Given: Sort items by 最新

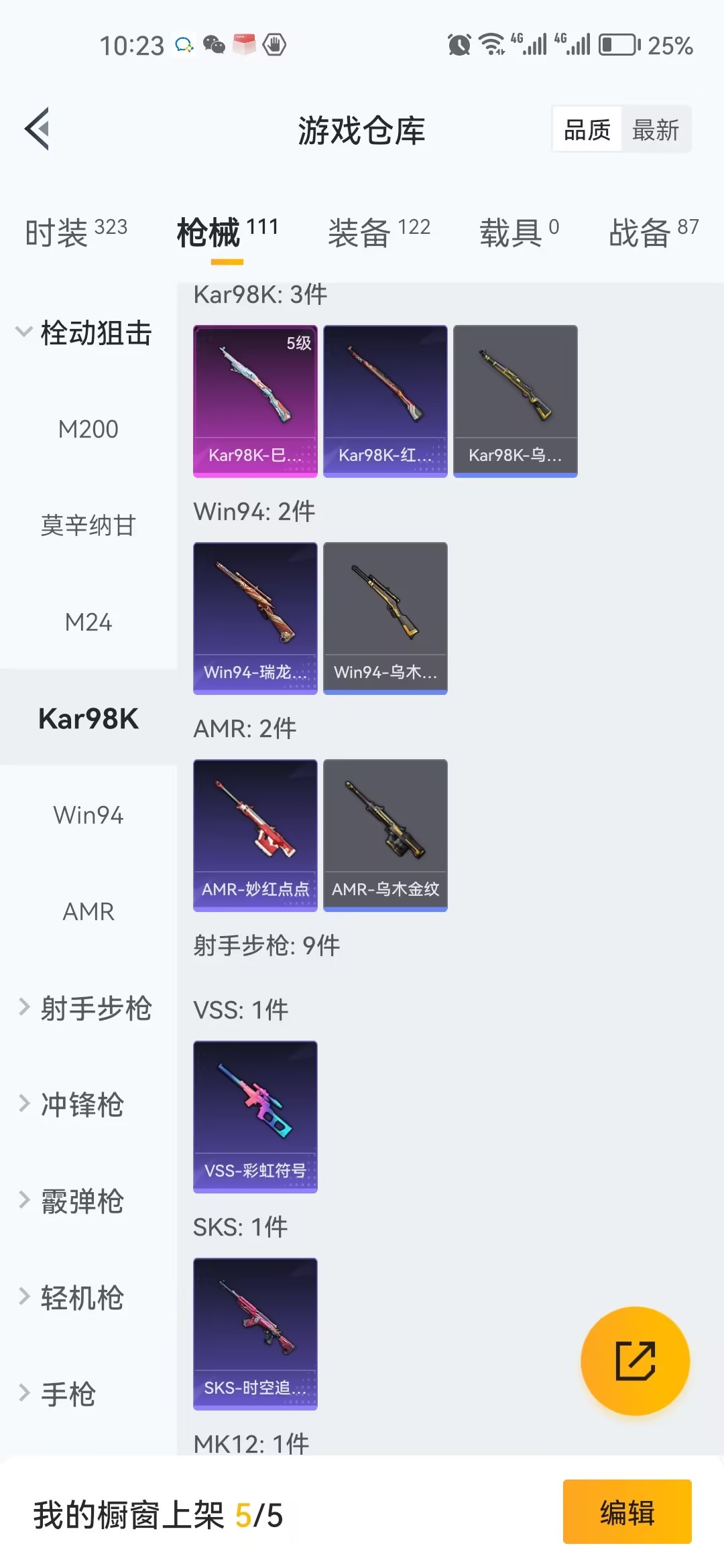Looking at the screenshot, I should click(655, 129).
